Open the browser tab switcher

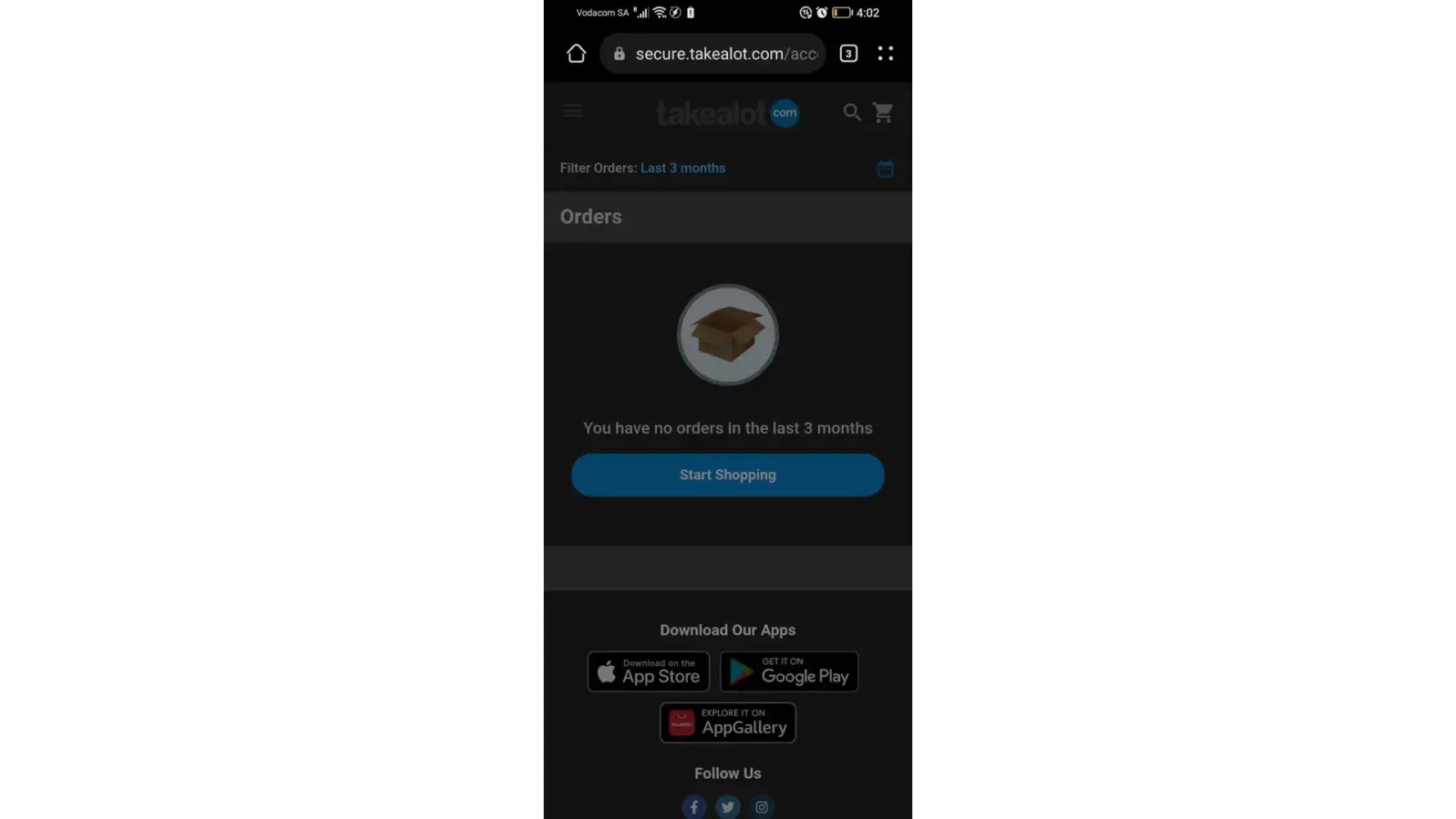pos(848,54)
